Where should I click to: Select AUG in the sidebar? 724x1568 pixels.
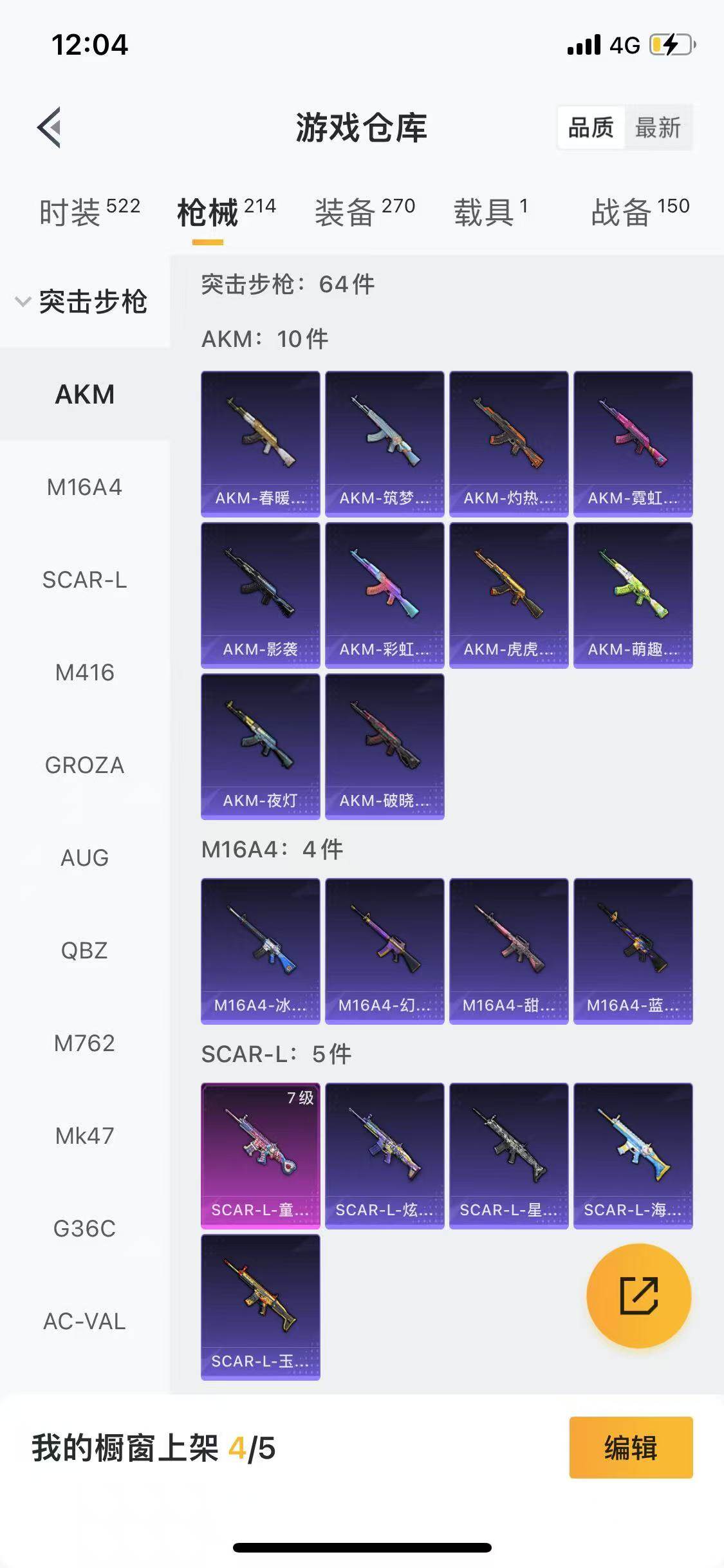(x=84, y=858)
